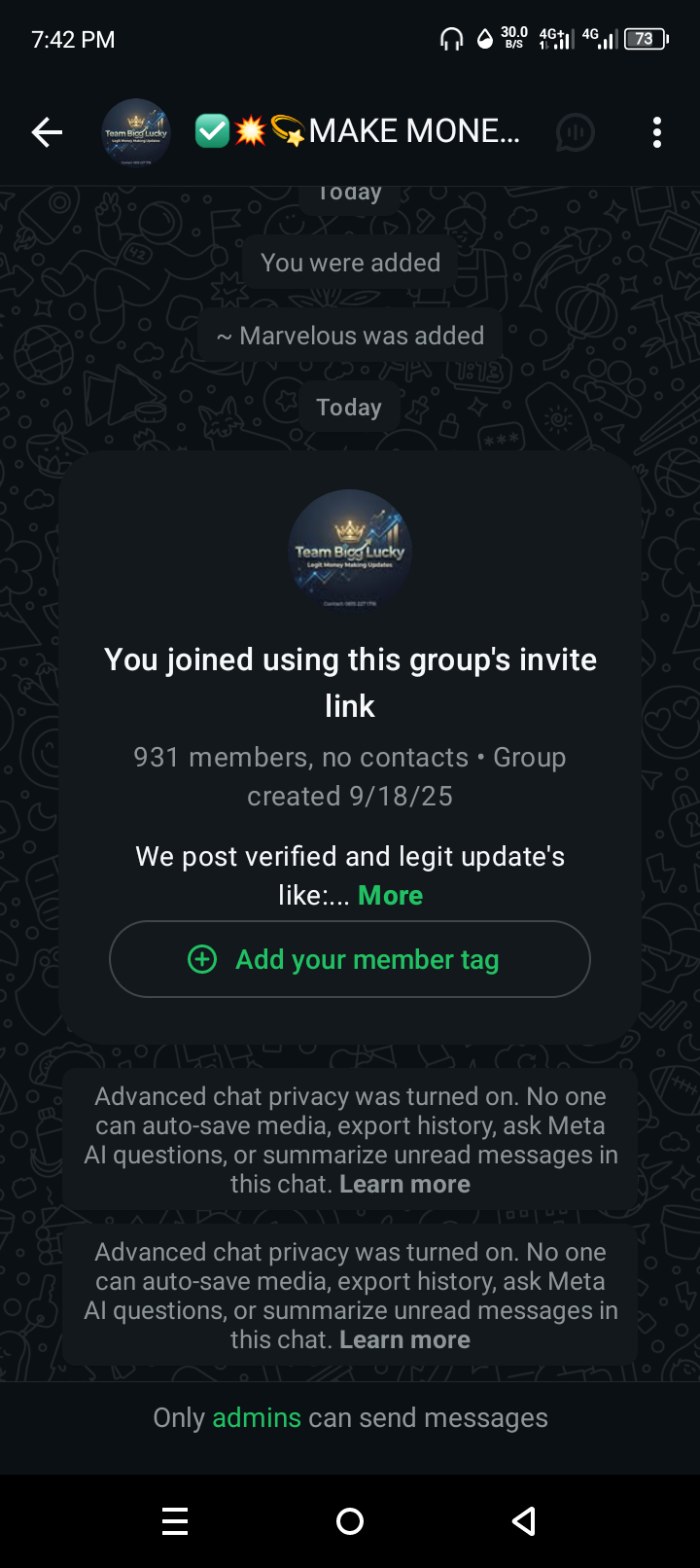Add your member tag

point(350,959)
